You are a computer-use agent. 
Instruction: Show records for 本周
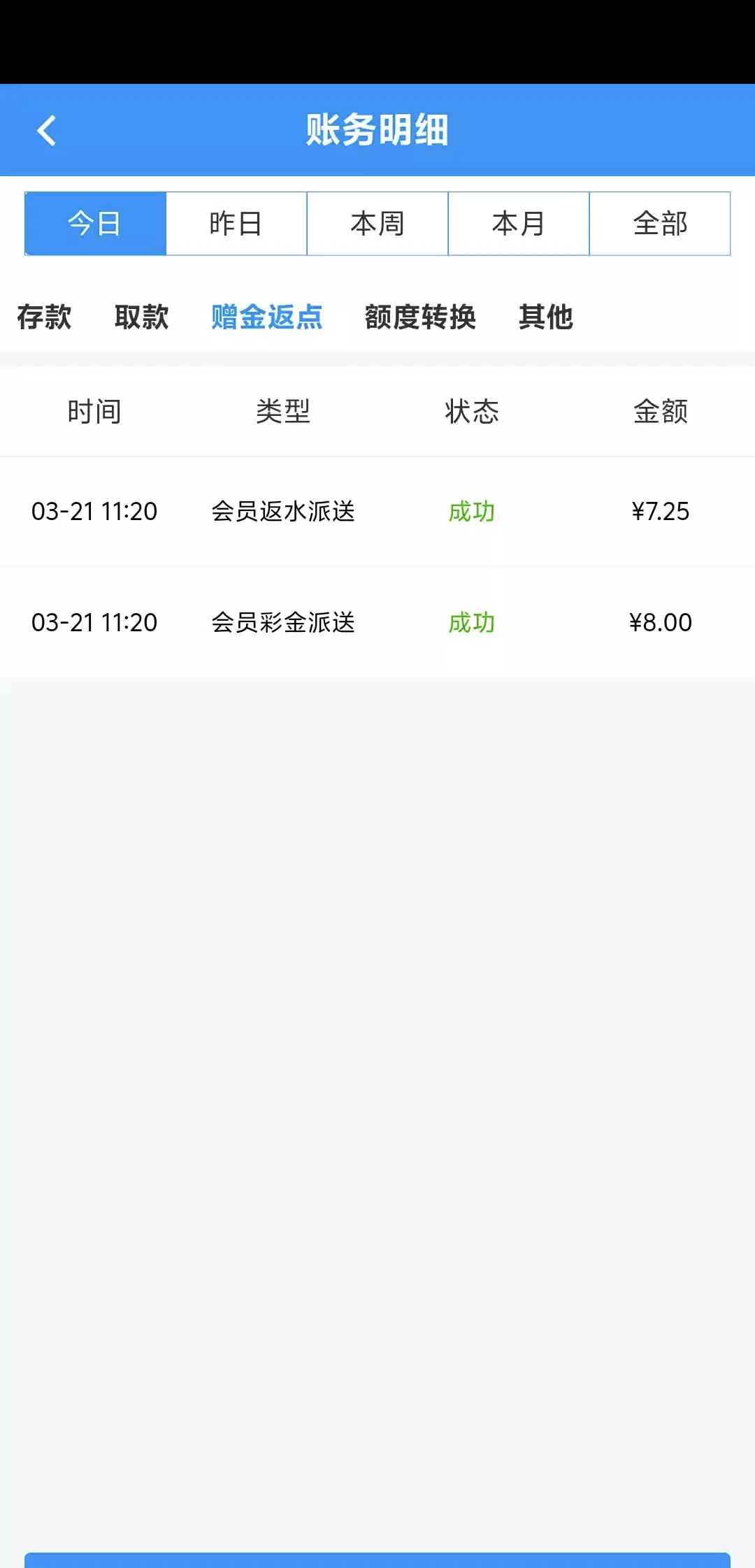click(377, 224)
